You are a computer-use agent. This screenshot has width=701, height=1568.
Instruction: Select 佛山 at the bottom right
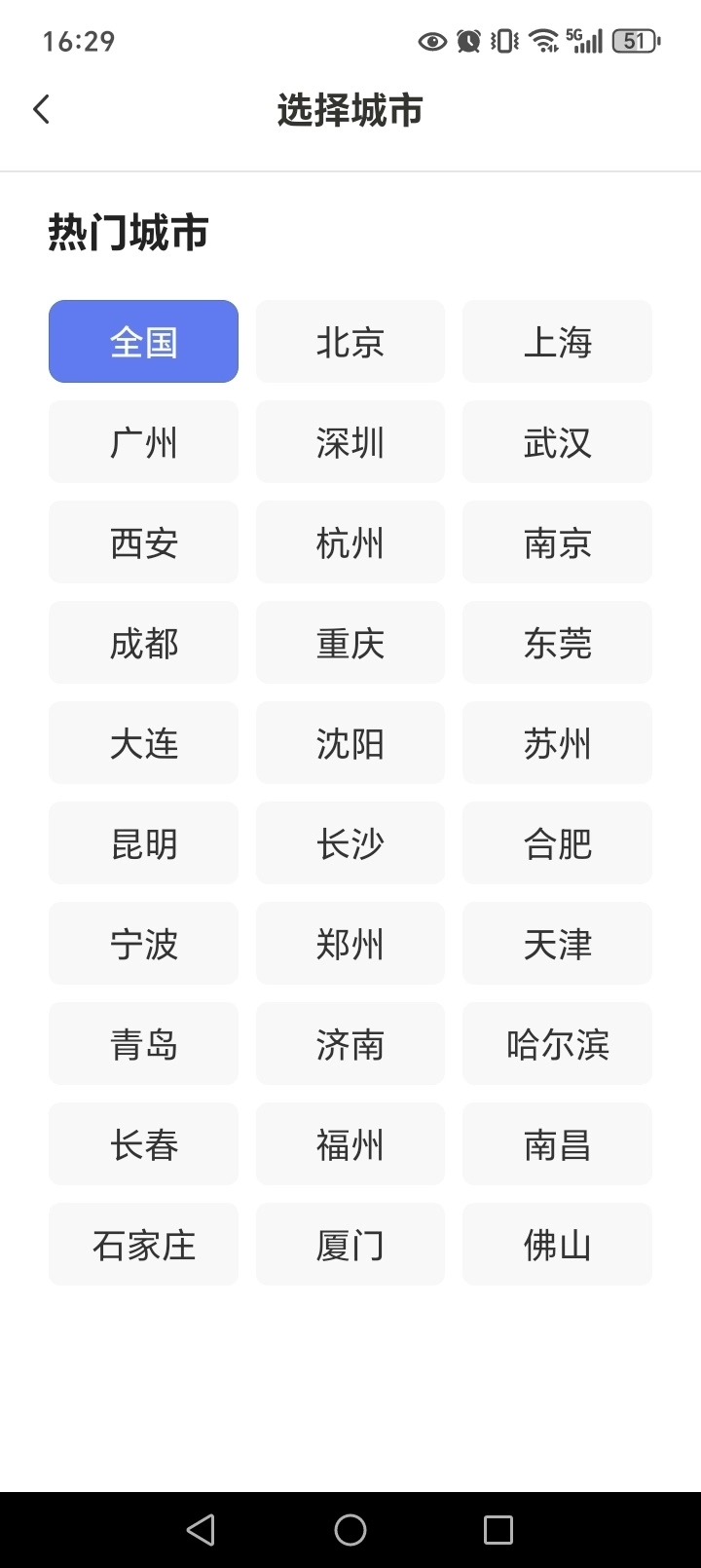coord(557,1244)
